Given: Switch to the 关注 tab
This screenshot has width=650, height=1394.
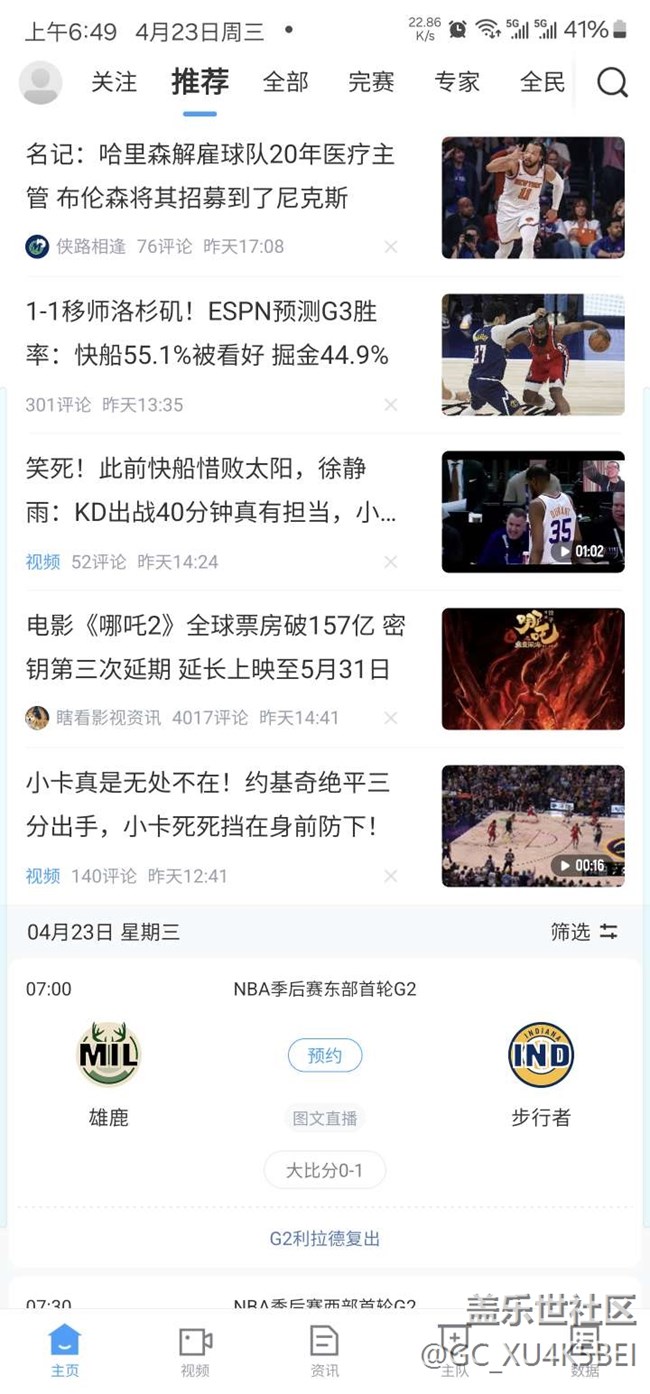Looking at the screenshot, I should pyautogui.click(x=114, y=82).
